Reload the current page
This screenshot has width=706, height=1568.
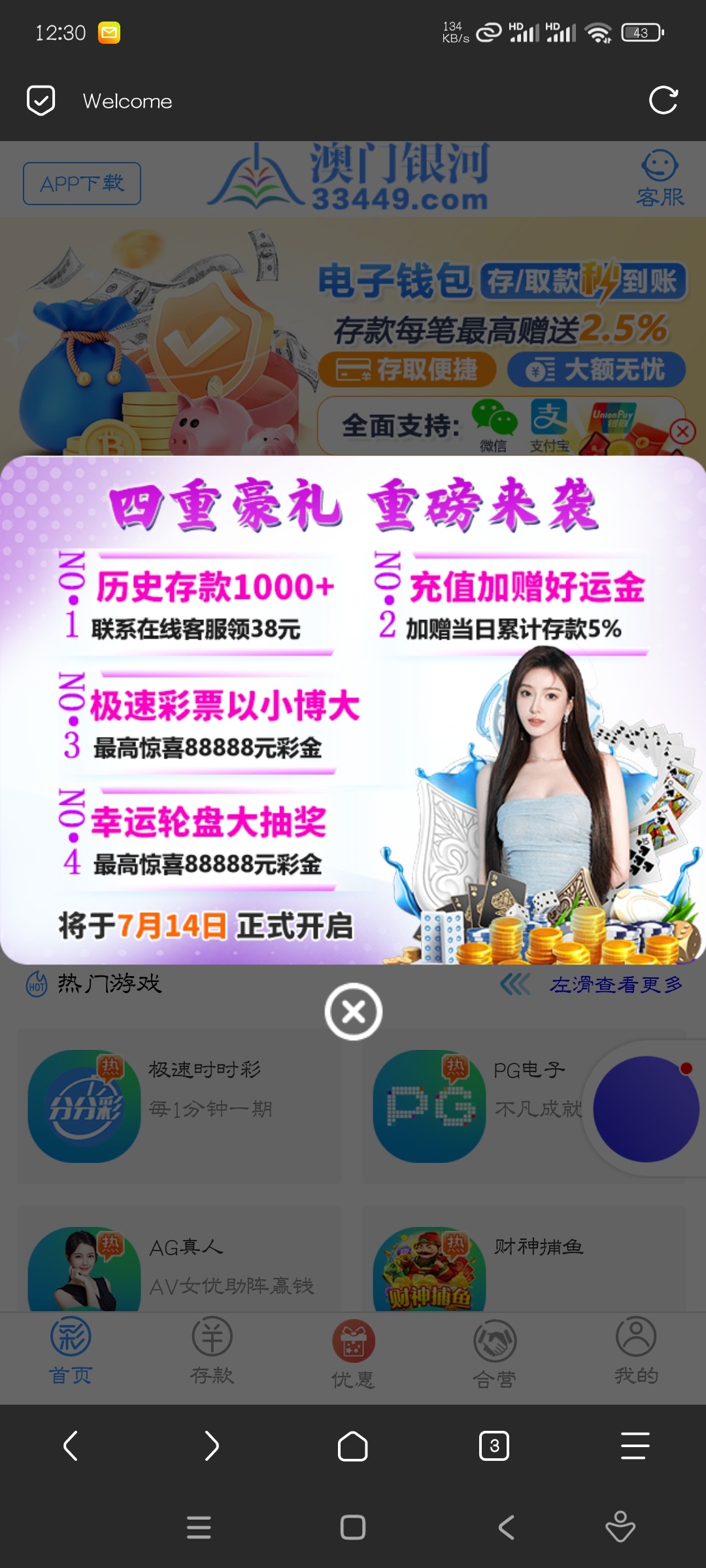663,101
